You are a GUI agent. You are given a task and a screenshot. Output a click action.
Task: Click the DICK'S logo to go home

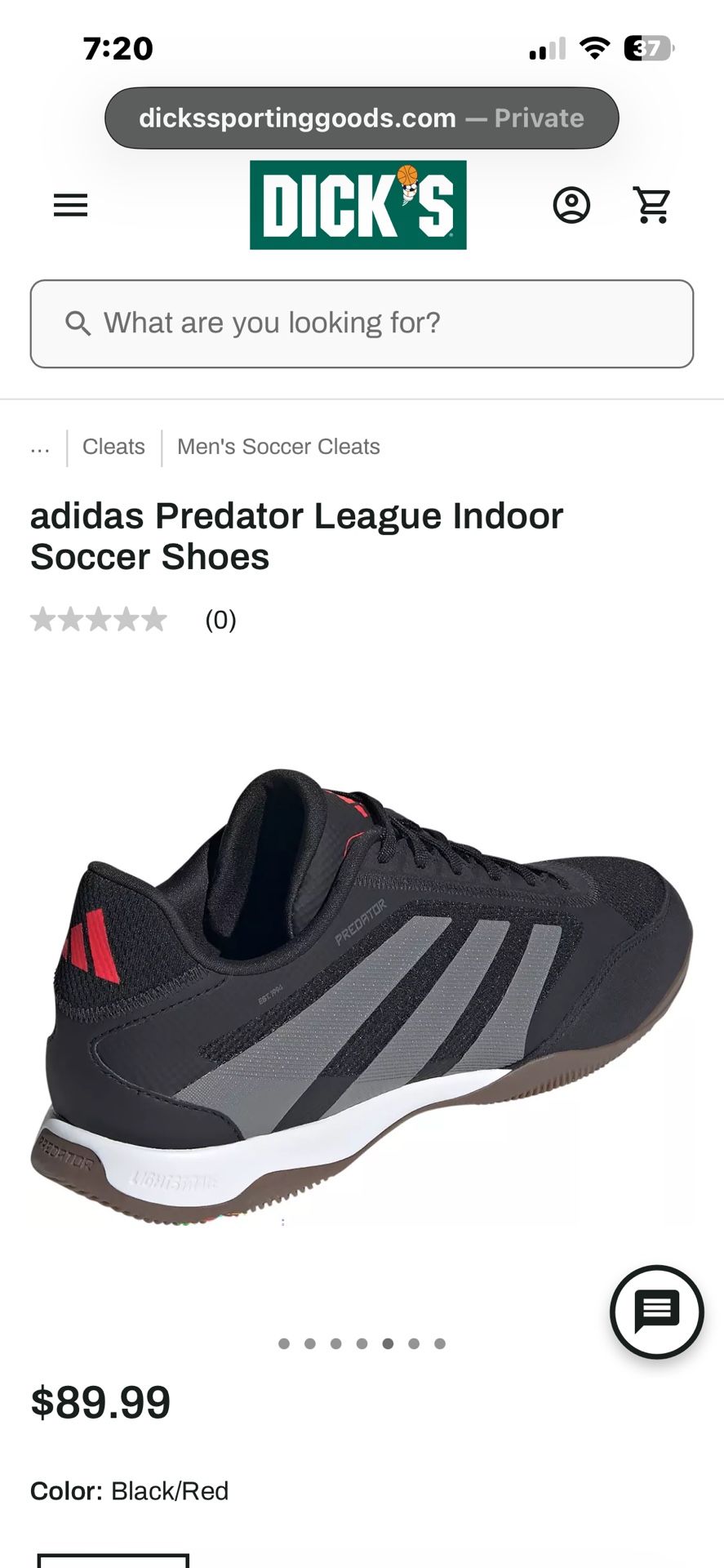pos(358,205)
